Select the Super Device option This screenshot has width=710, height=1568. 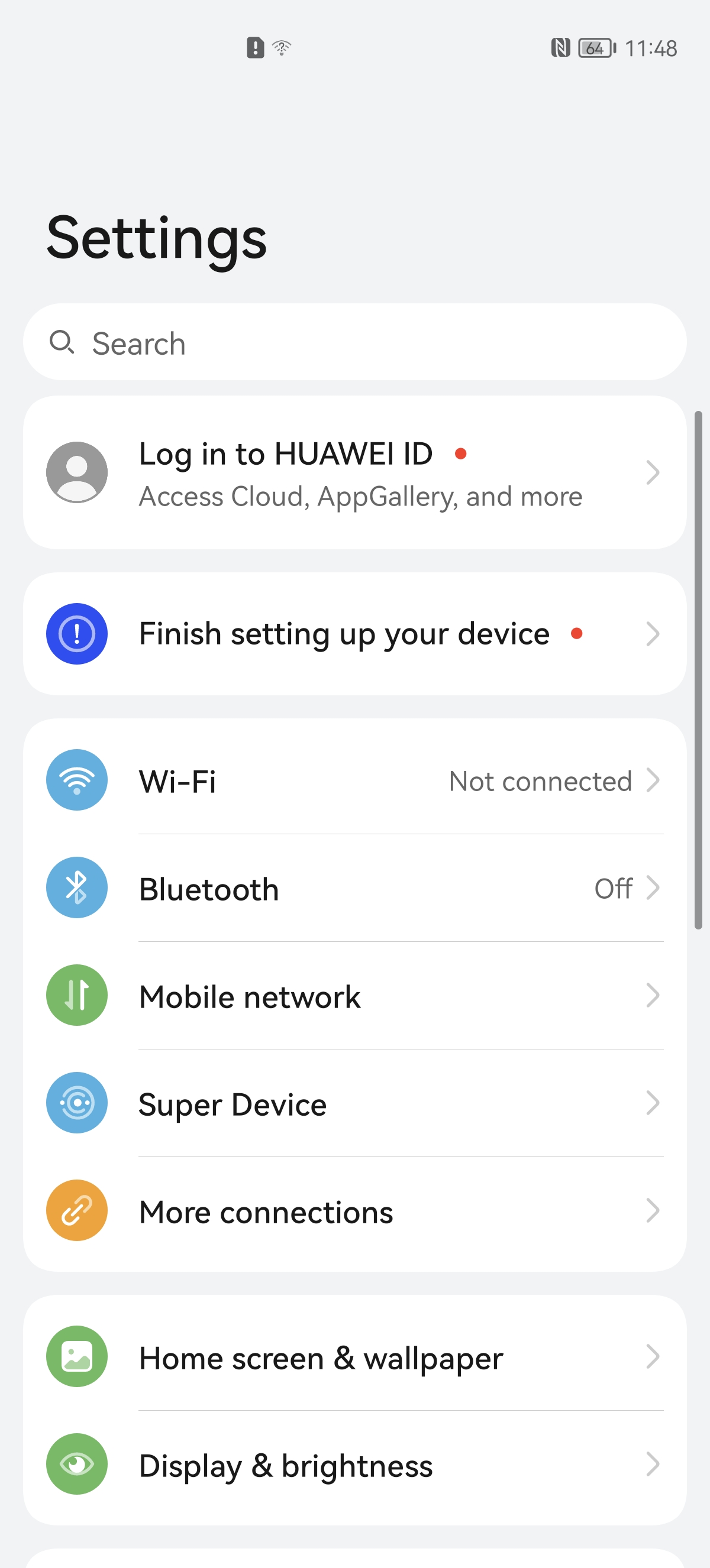[x=354, y=1103]
